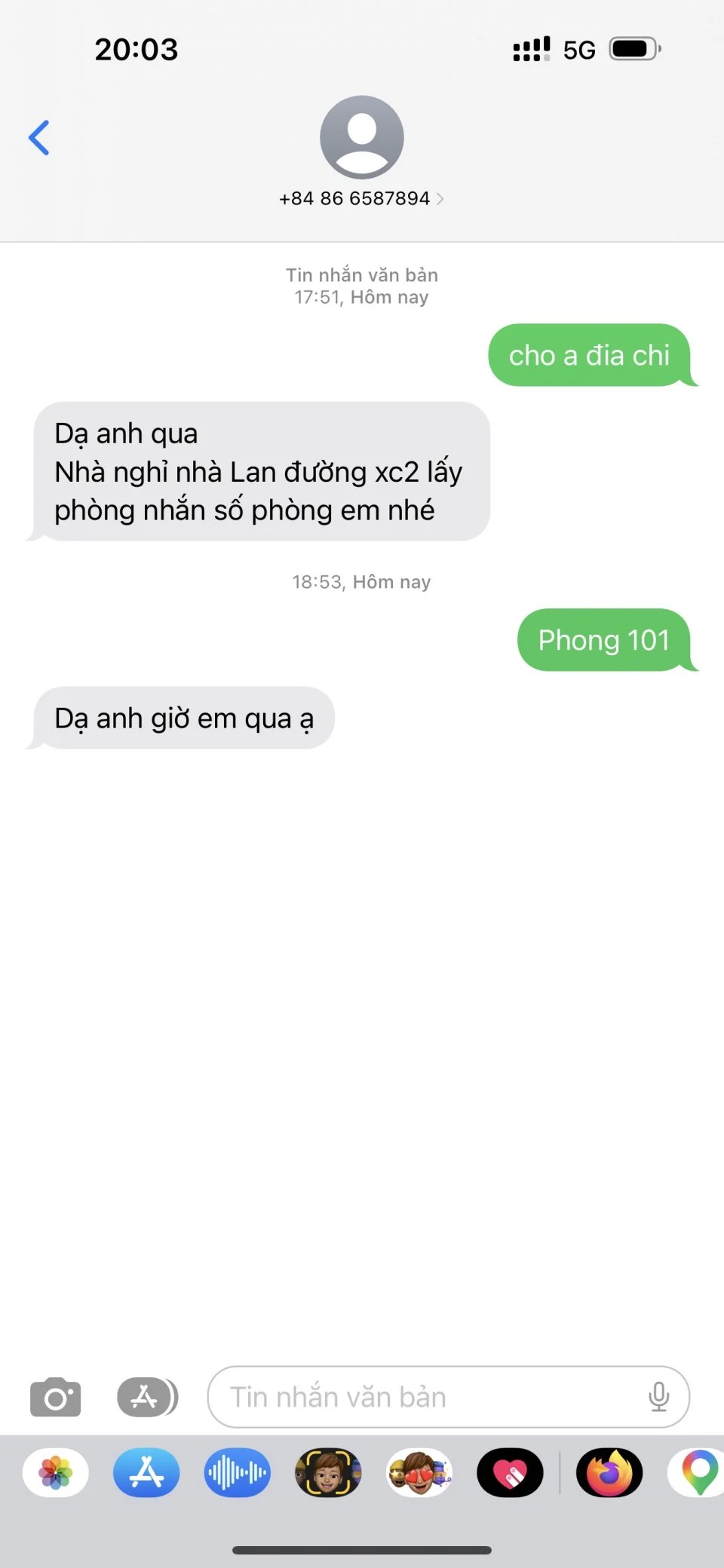Toggle the iMessage apps drawer button

click(x=147, y=1397)
